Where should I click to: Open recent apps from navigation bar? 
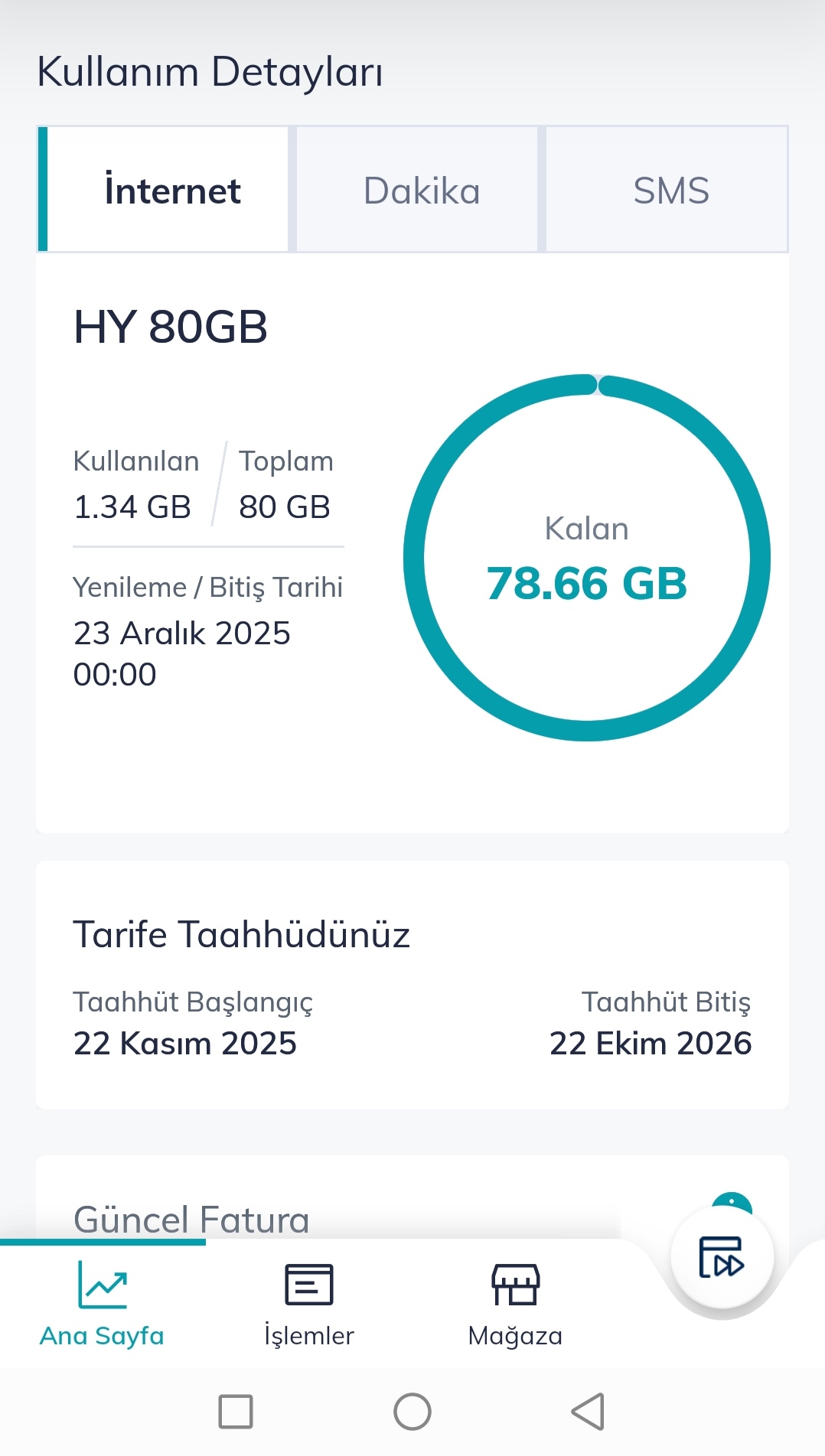coord(236,1412)
